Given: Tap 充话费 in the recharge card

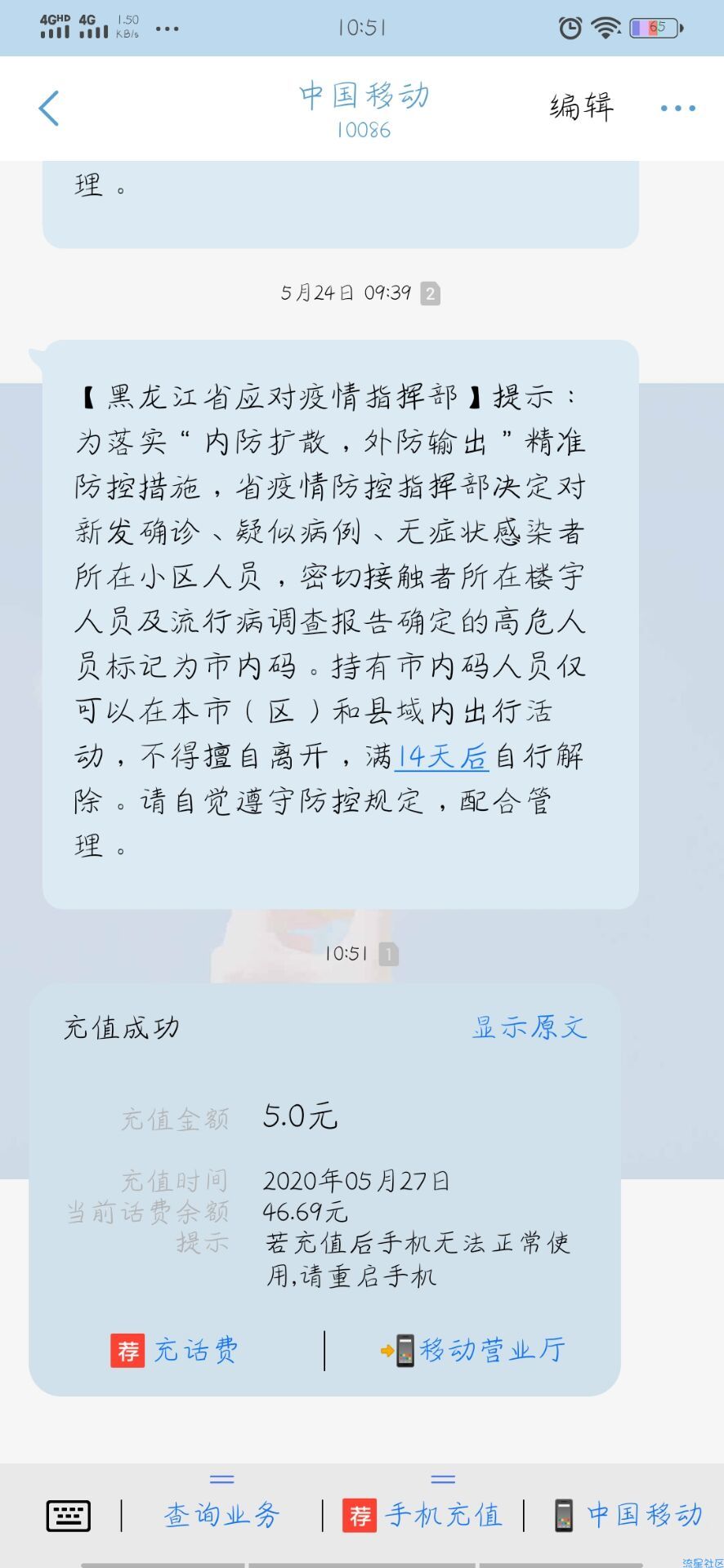Looking at the screenshot, I should click(176, 1351).
